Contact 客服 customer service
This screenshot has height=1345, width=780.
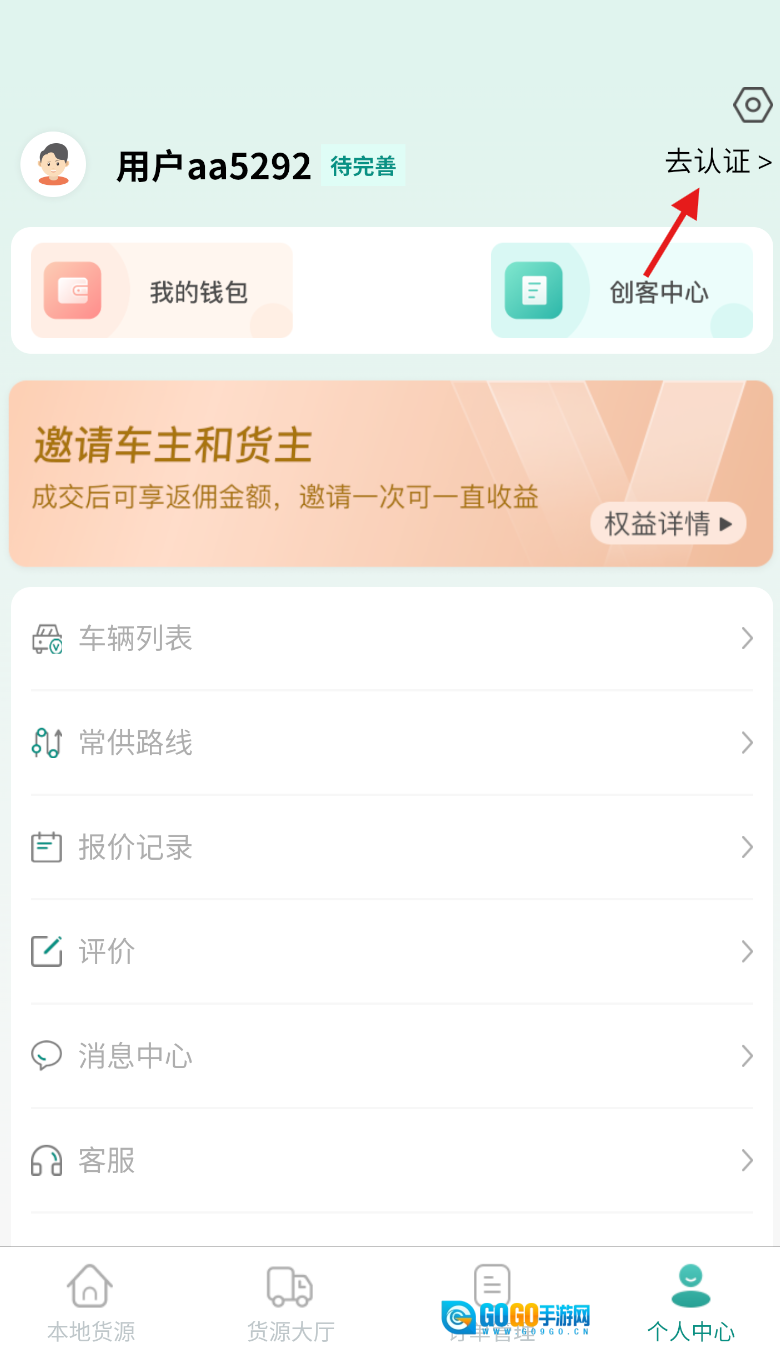click(391, 1160)
